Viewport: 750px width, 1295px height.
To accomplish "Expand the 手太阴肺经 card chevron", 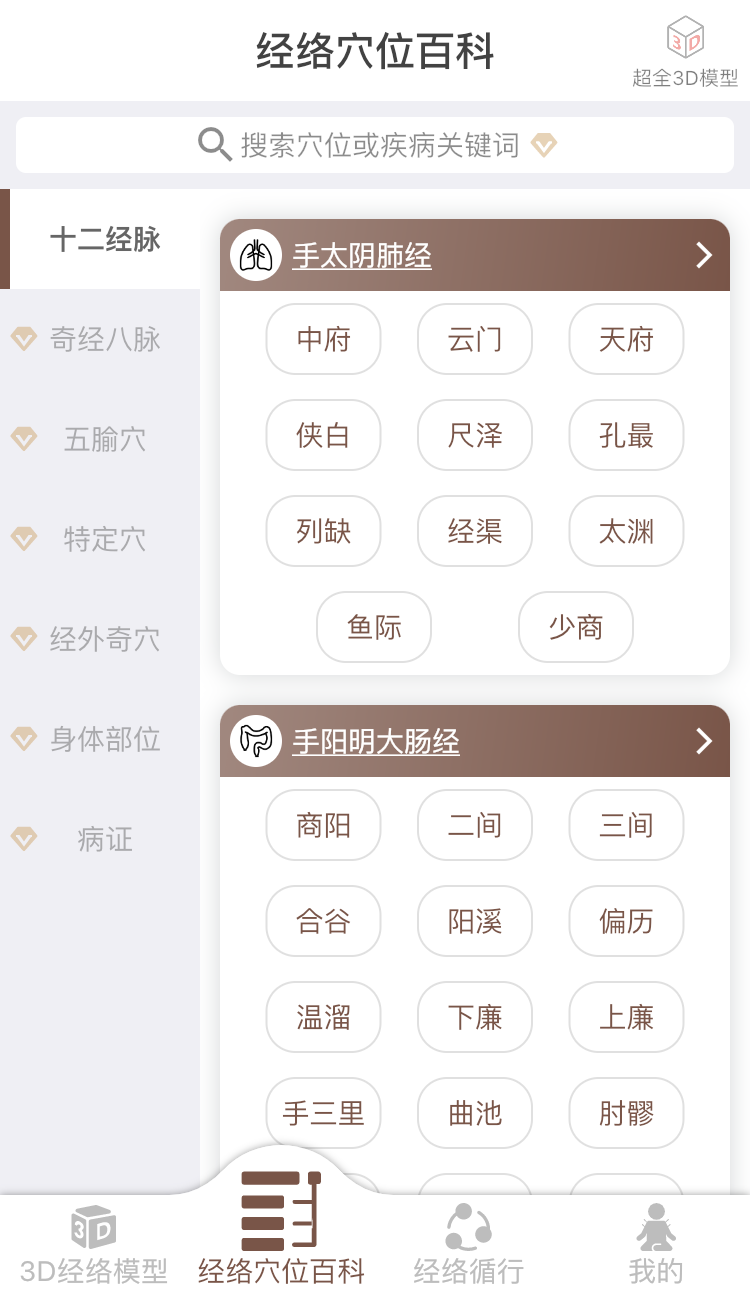I will point(703,255).
